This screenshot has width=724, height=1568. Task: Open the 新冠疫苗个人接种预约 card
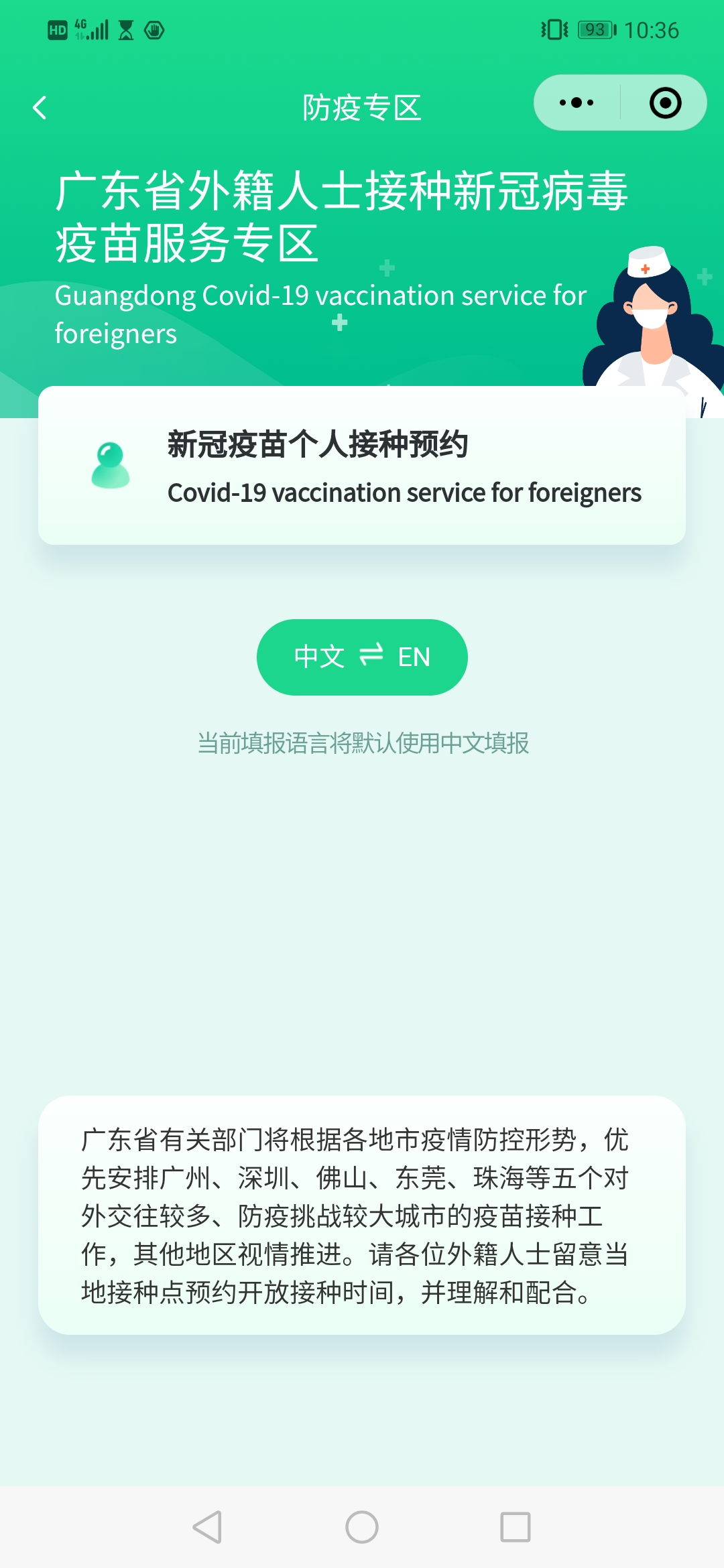pos(362,466)
